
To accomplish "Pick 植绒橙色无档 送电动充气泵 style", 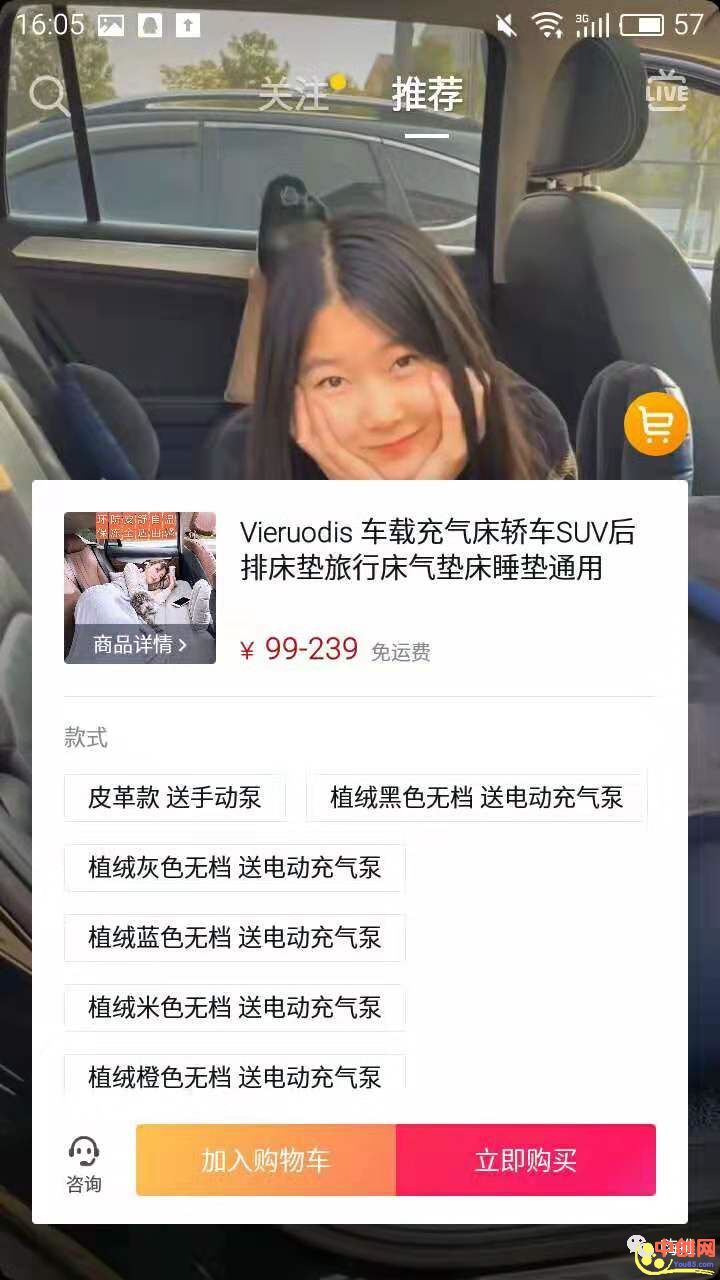I will [235, 1075].
